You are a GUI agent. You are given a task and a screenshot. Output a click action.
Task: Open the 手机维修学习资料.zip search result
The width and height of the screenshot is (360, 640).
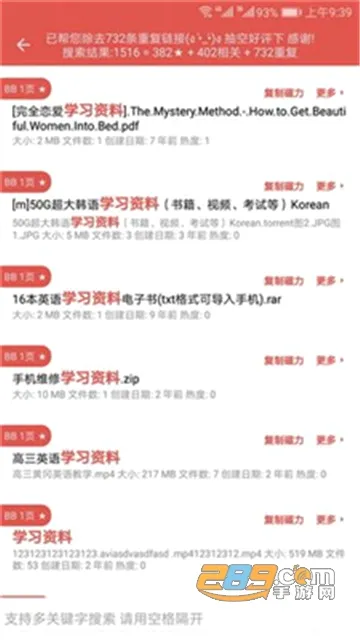coord(76,378)
